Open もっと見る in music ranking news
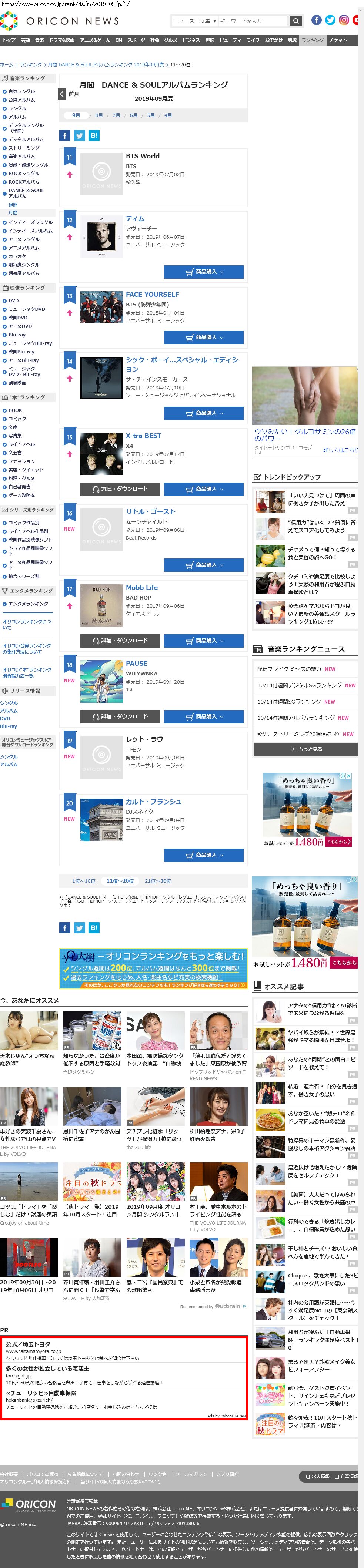The height and width of the screenshot is (1568, 364). [x=305, y=749]
